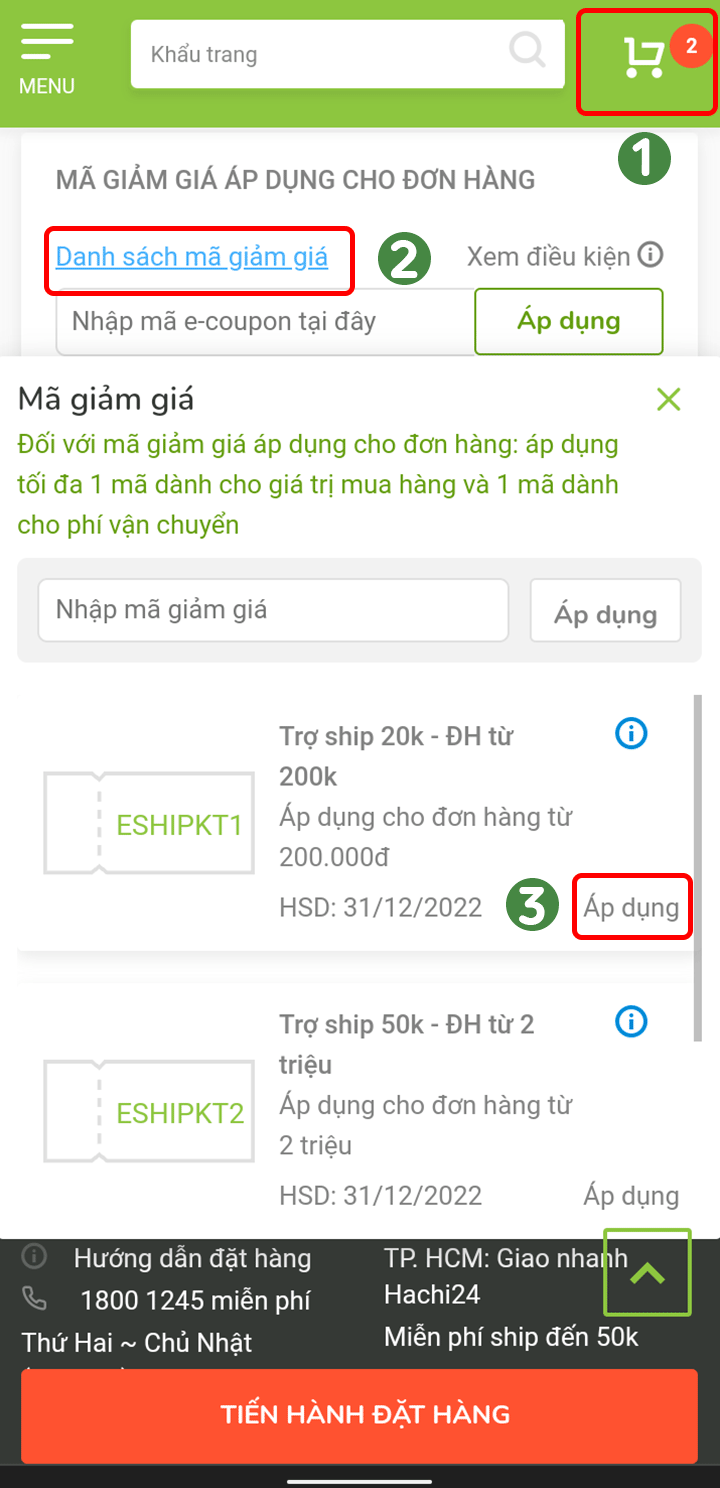Image resolution: width=720 pixels, height=1488 pixels.
Task: Tap grey Áp dụng beside Nhập mã giảm giá
Action: 605,612
